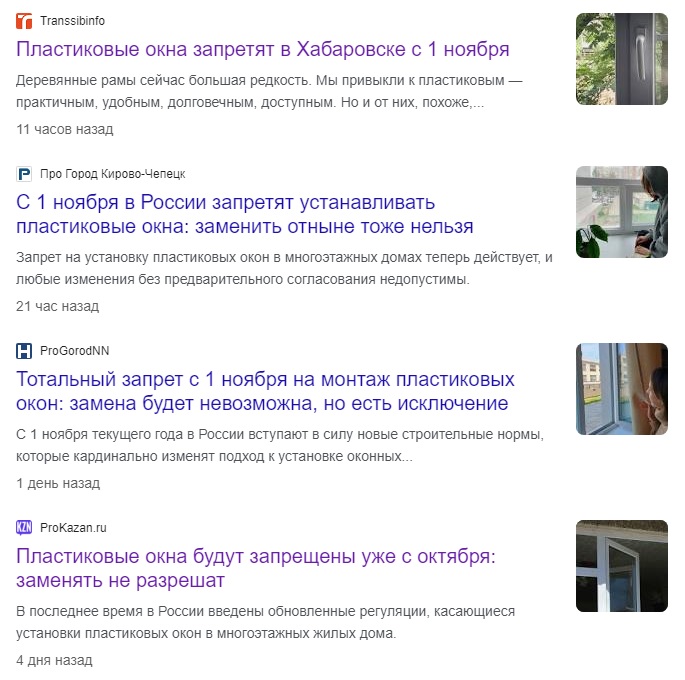Open the Transsibinfo source link
685x680 pixels.
pos(72,21)
